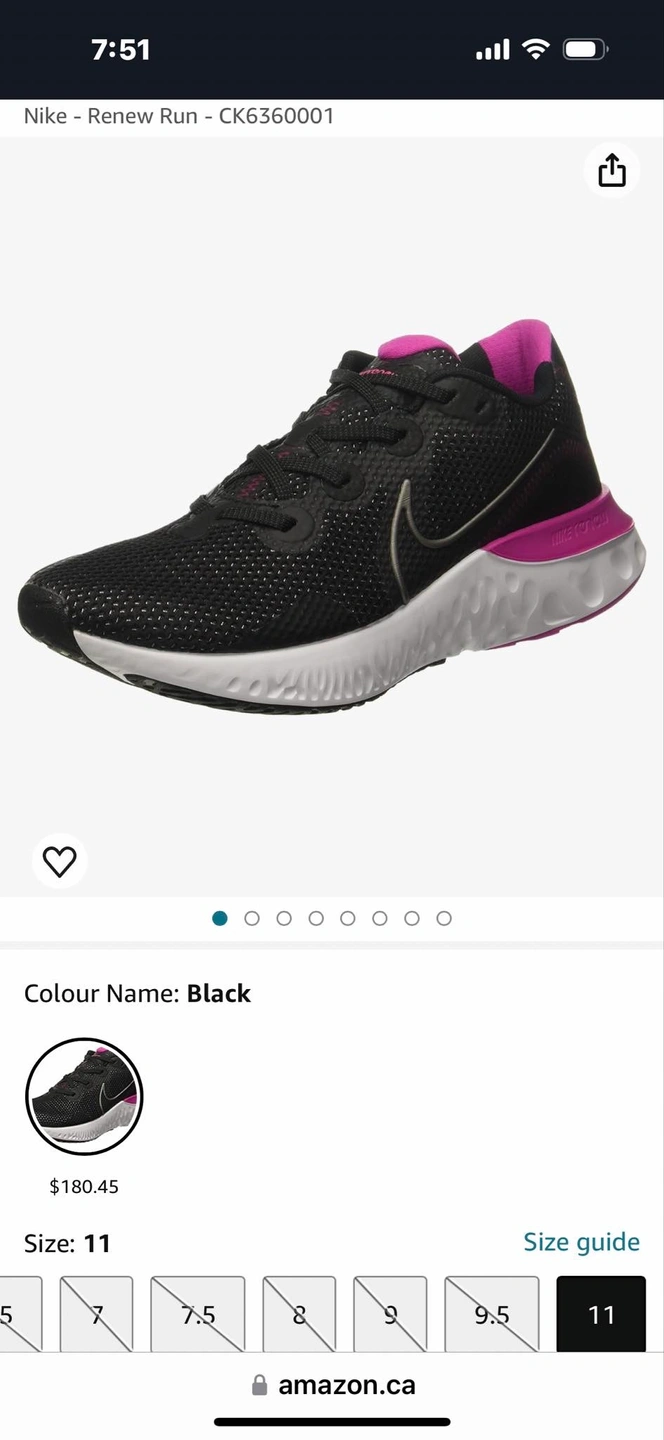This screenshot has height=1440, width=664.
Task: Choose size 7
Action: point(96,1314)
